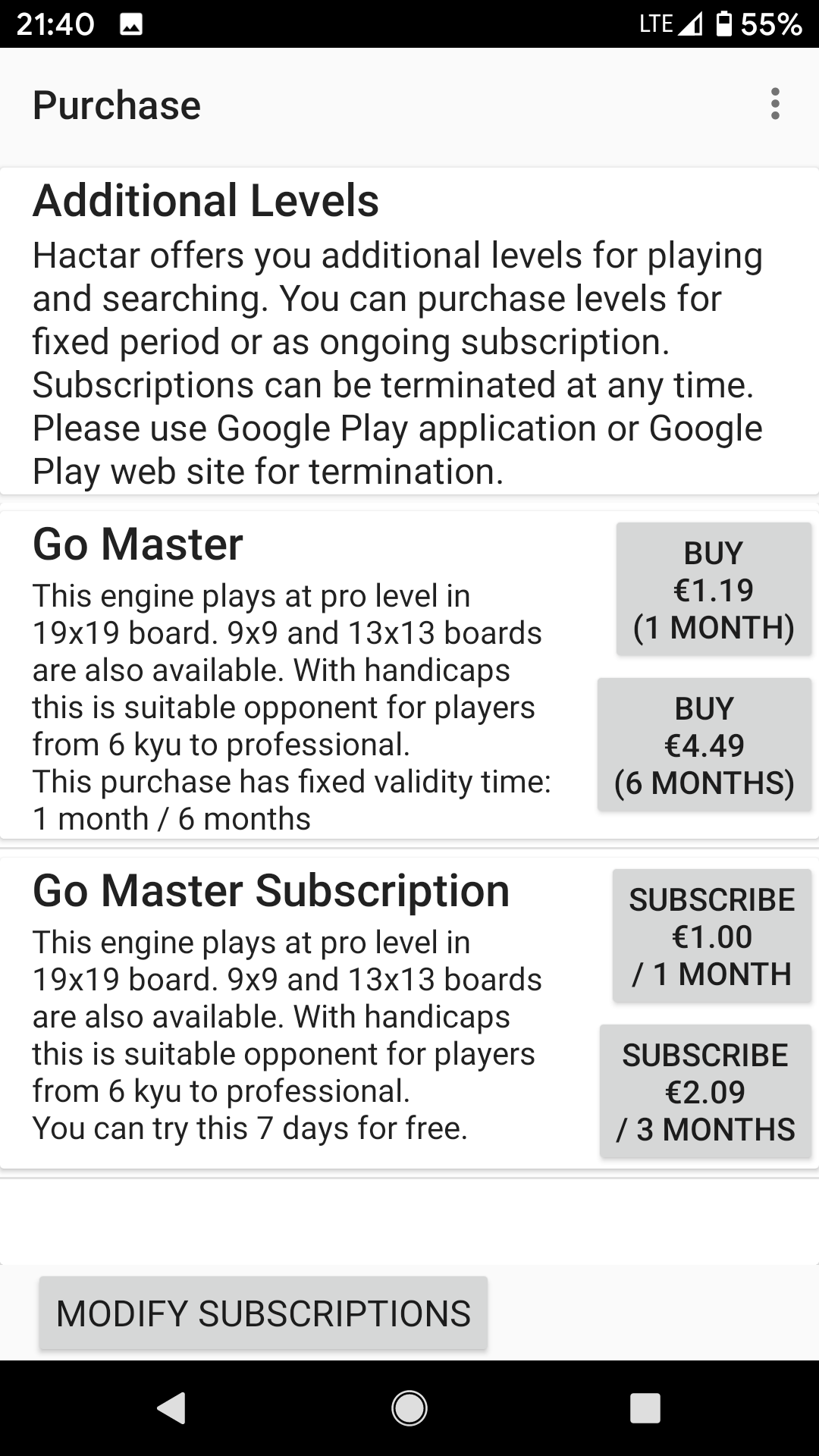The image size is (819, 1456).
Task: Buy Go Master for 6 months at €4.49
Action: [x=704, y=745]
